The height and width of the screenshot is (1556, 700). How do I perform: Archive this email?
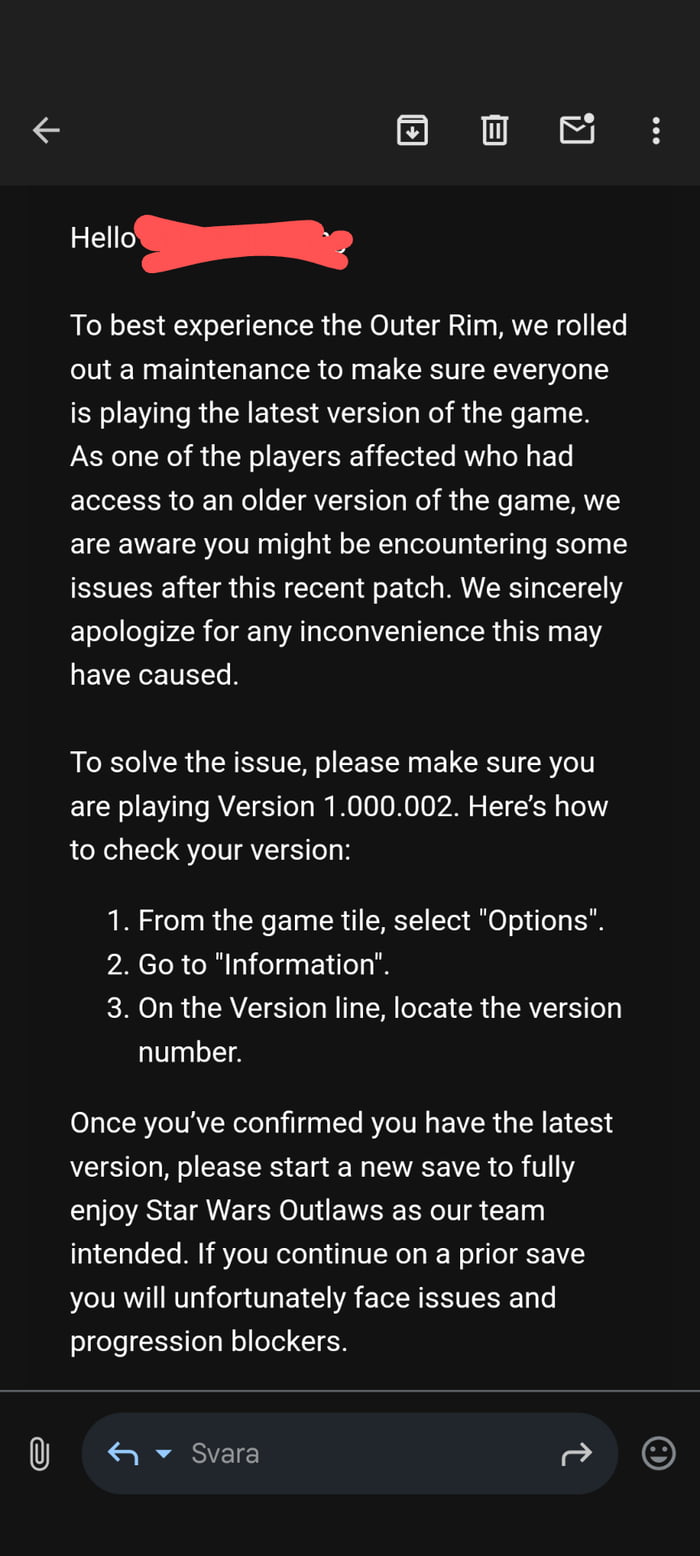click(412, 130)
